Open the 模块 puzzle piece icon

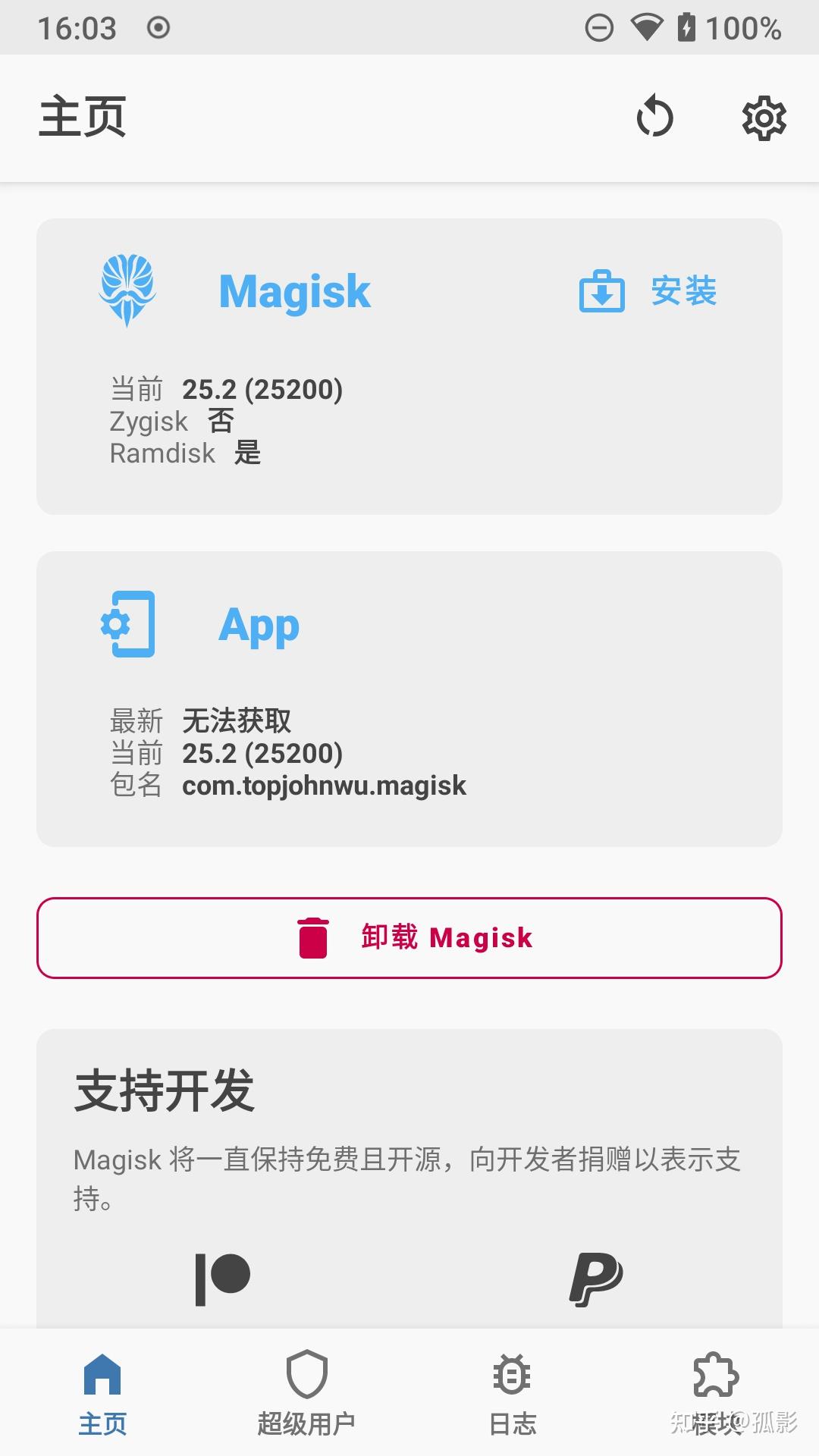point(714,1374)
